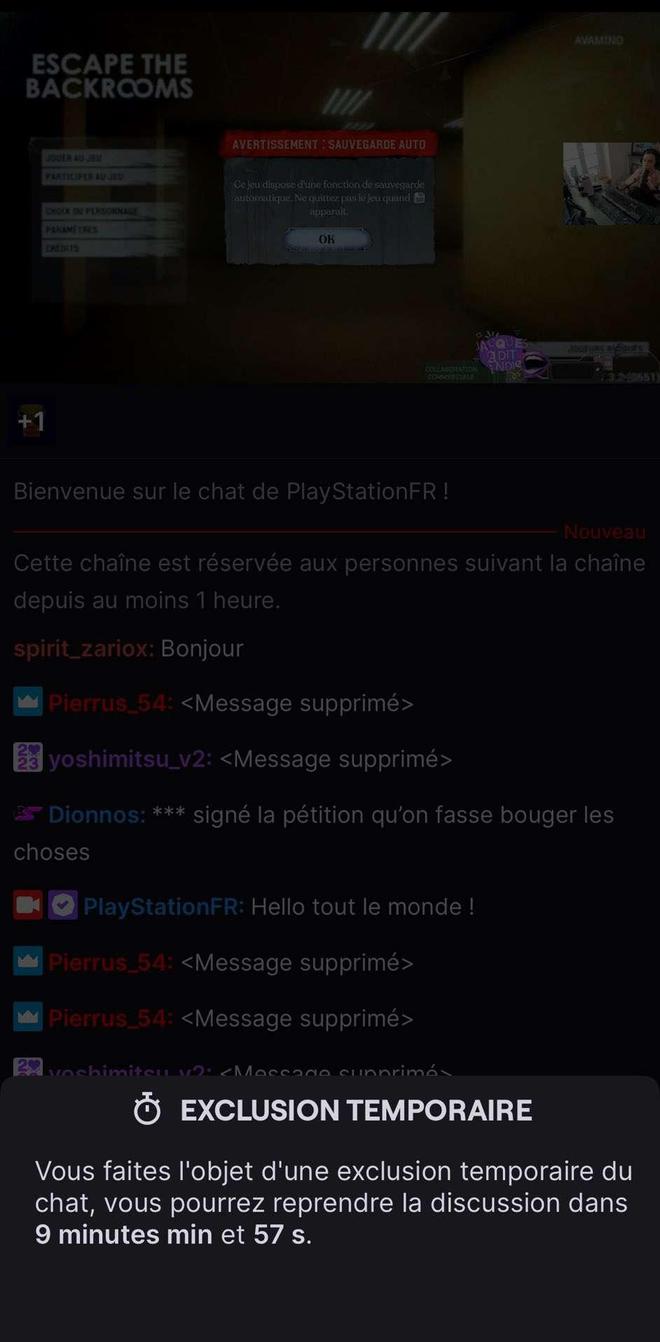Open spirit_zariox's user profile in chat
The height and width of the screenshot is (1342, 660).
tap(83, 649)
